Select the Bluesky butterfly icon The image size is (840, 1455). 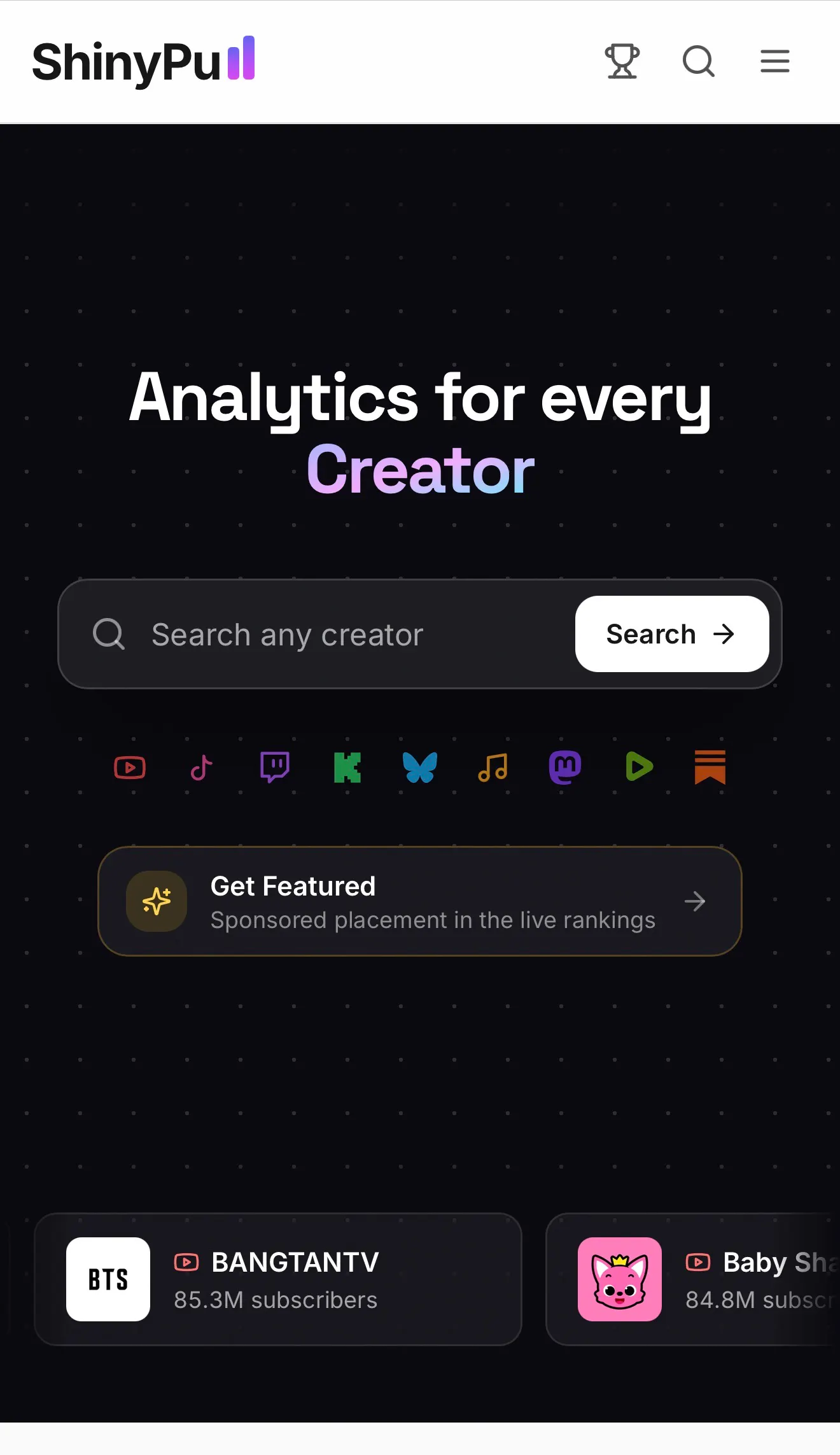[x=420, y=767]
